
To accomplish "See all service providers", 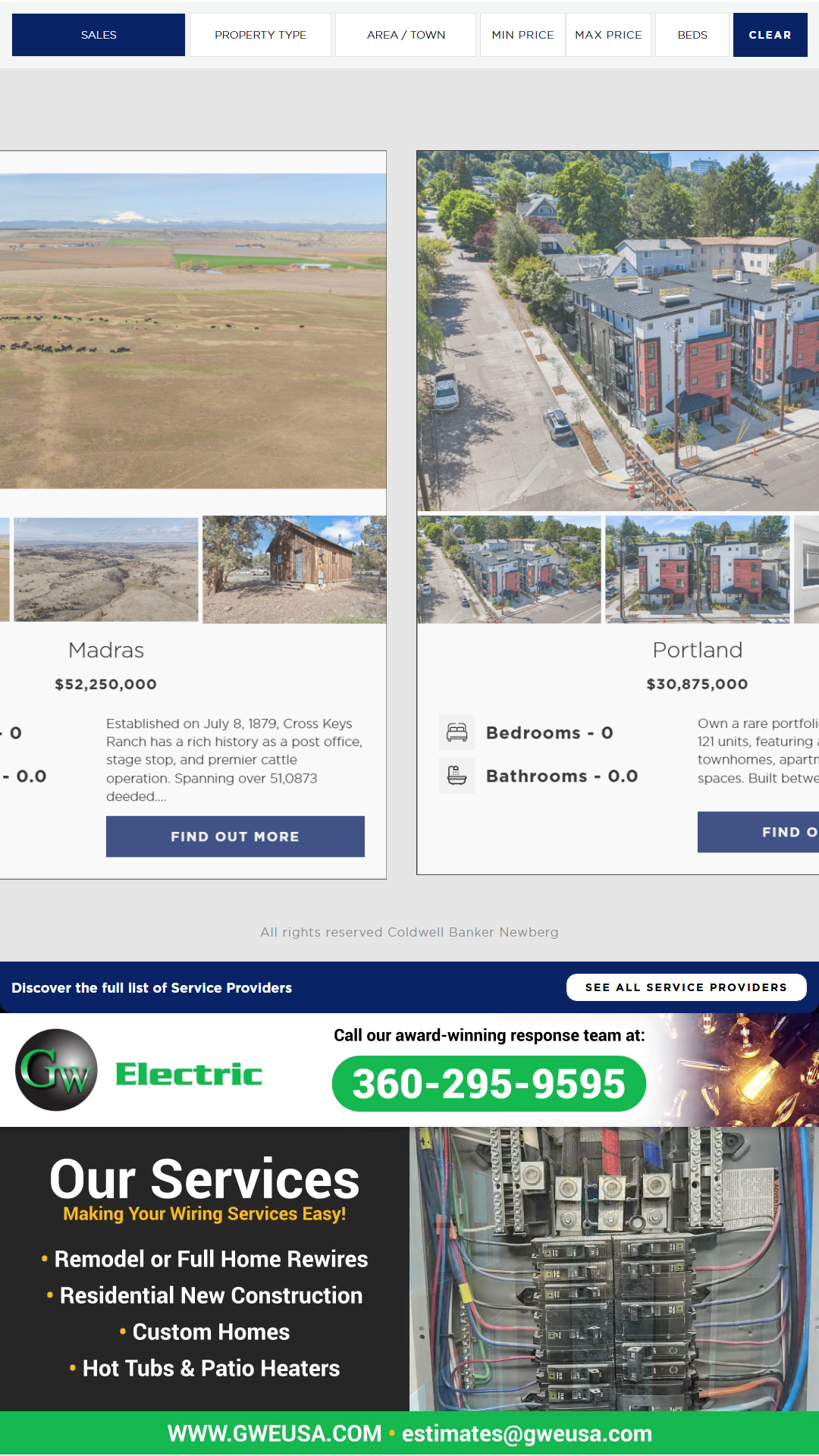I will coord(686,987).
